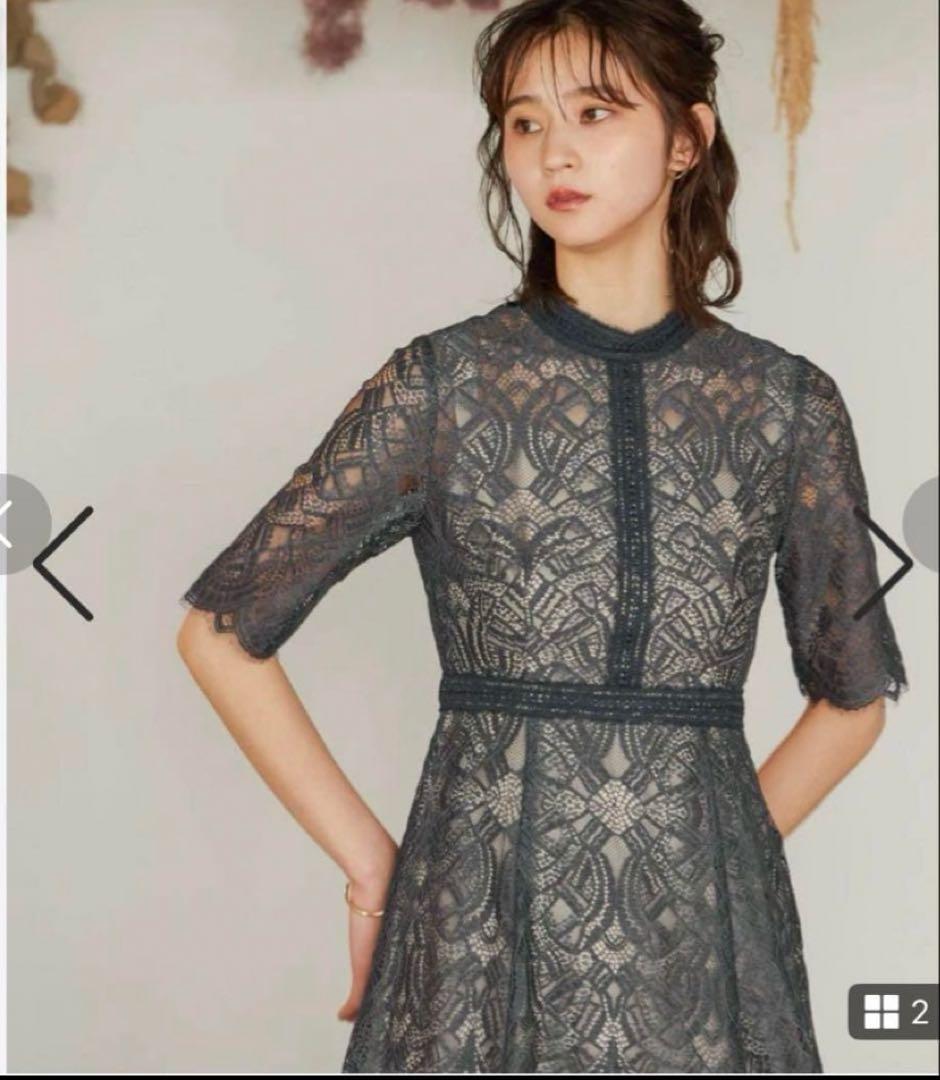Viewport: 940px width, 1080px height.
Task: Go to the previous photo with the left arrow
Action: click(62, 563)
